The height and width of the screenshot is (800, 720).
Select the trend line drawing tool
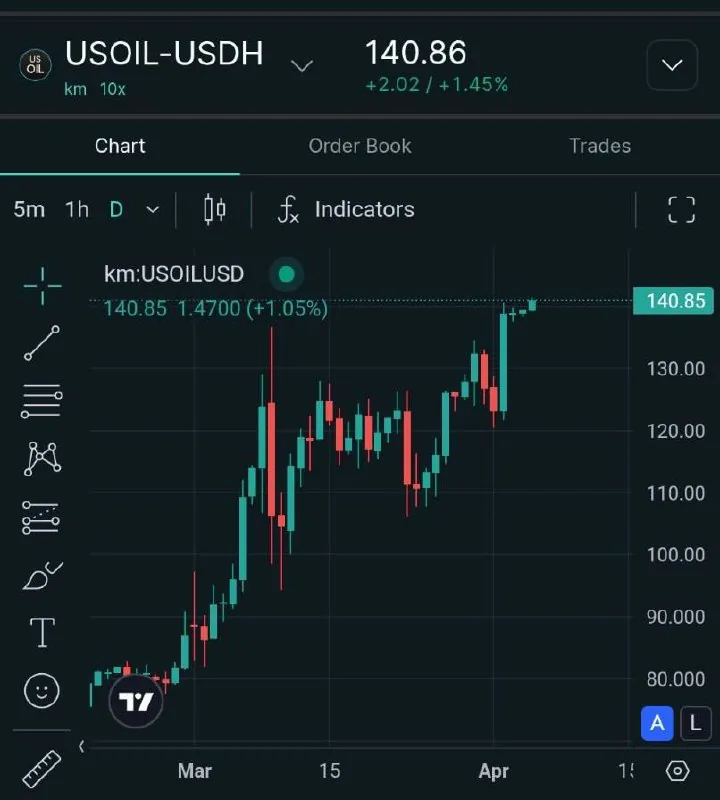[x=41, y=343]
